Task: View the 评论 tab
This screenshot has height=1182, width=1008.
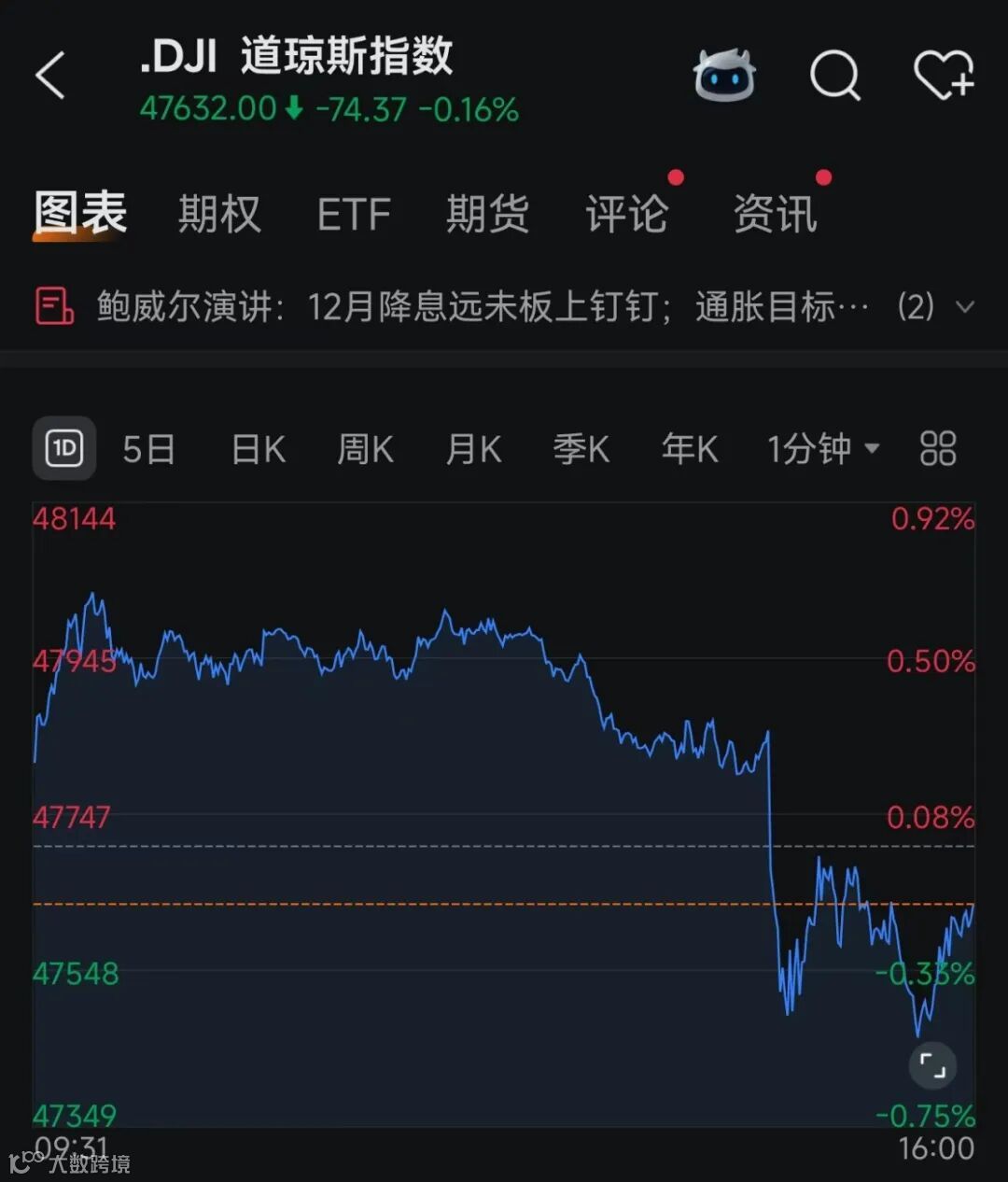Action: point(626,214)
